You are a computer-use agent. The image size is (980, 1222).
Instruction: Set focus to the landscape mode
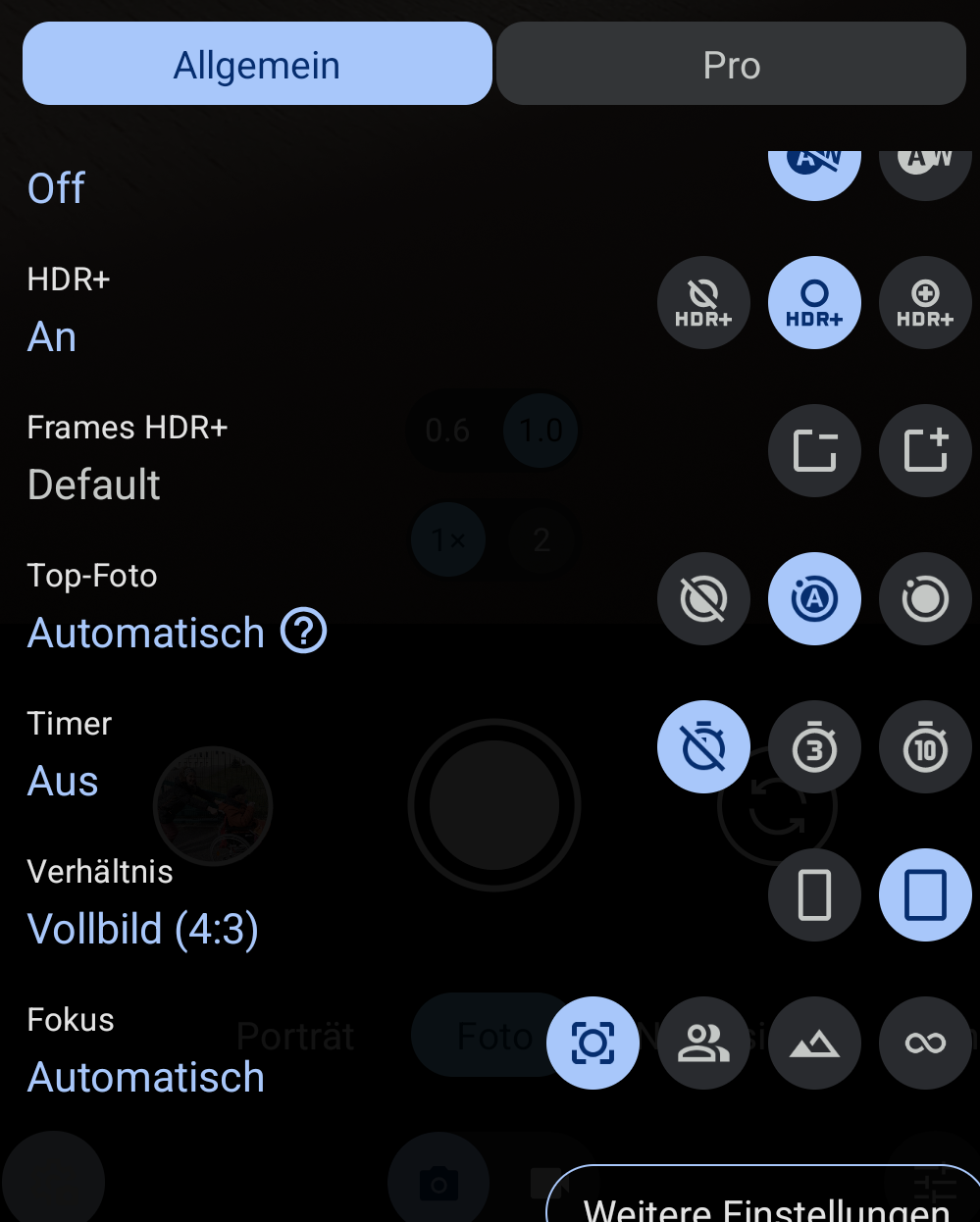point(814,1044)
